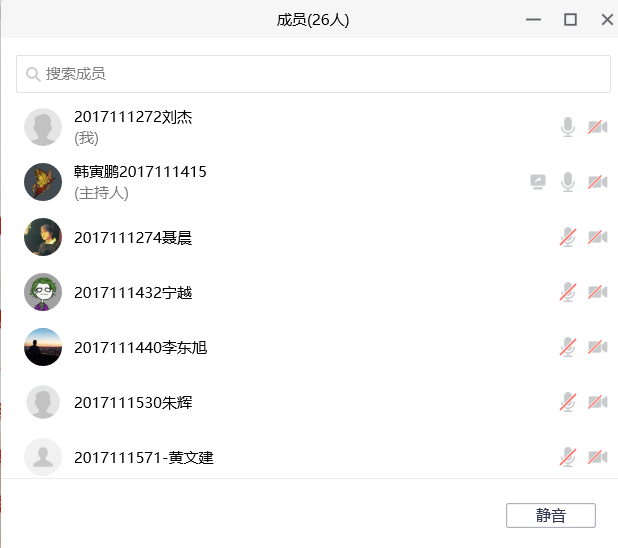
Task: Tap camera-off icon for 2017111432宁越
Action: click(x=597, y=292)
